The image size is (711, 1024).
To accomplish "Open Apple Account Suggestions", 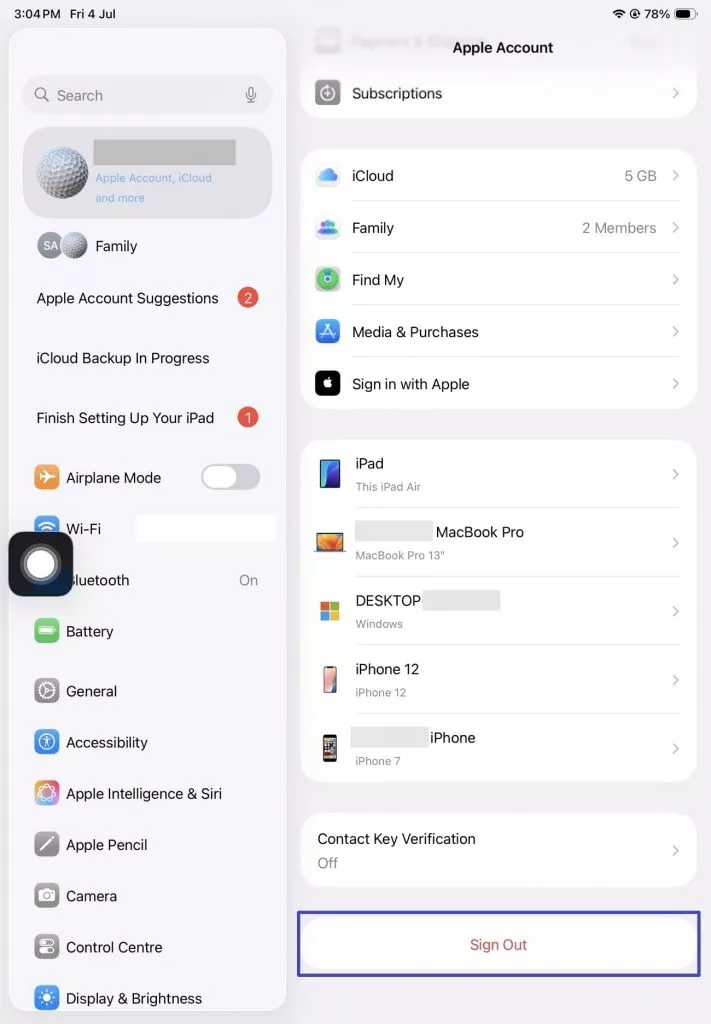I will click(128, 298).
